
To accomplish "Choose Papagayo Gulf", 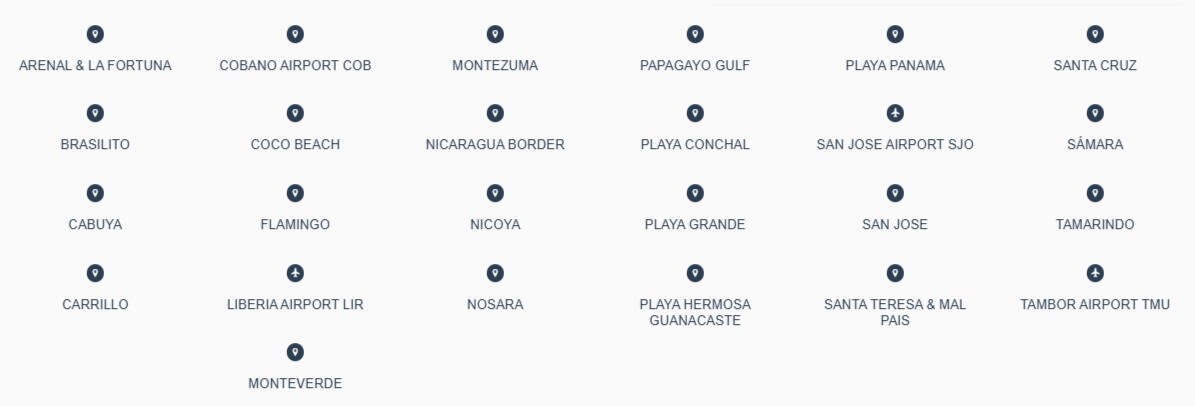I will pos(695,66).
